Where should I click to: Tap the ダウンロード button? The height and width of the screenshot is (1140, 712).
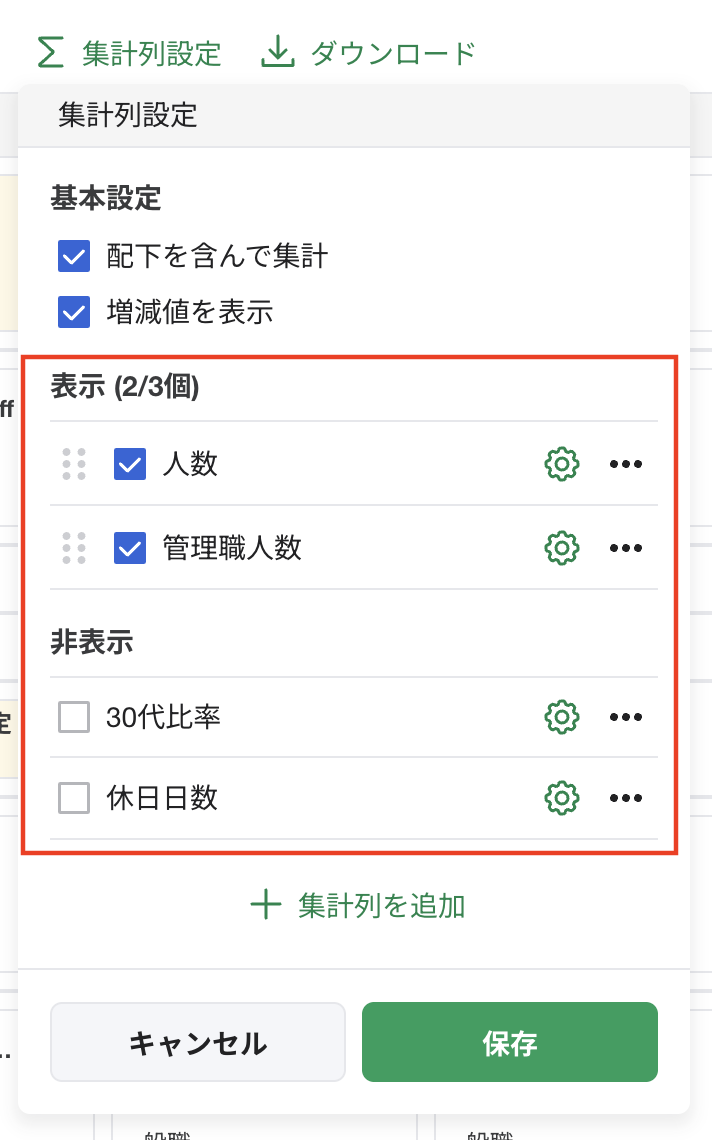pyautogui.click(x=368, y=52)
